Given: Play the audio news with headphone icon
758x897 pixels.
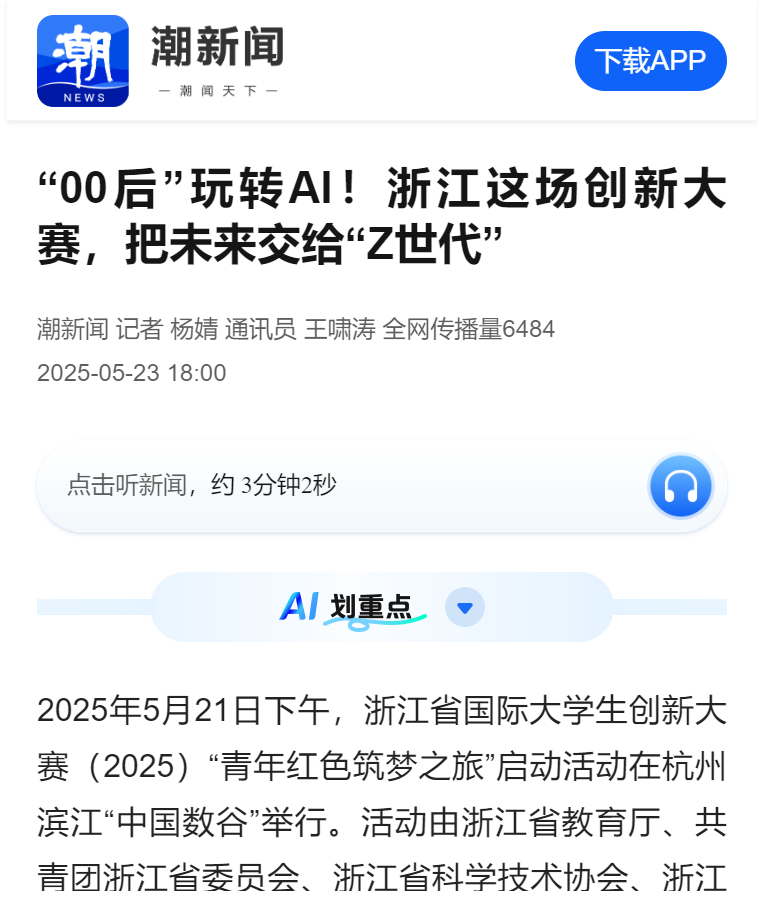Looking at the screenshot, I should tap(680, 487).
